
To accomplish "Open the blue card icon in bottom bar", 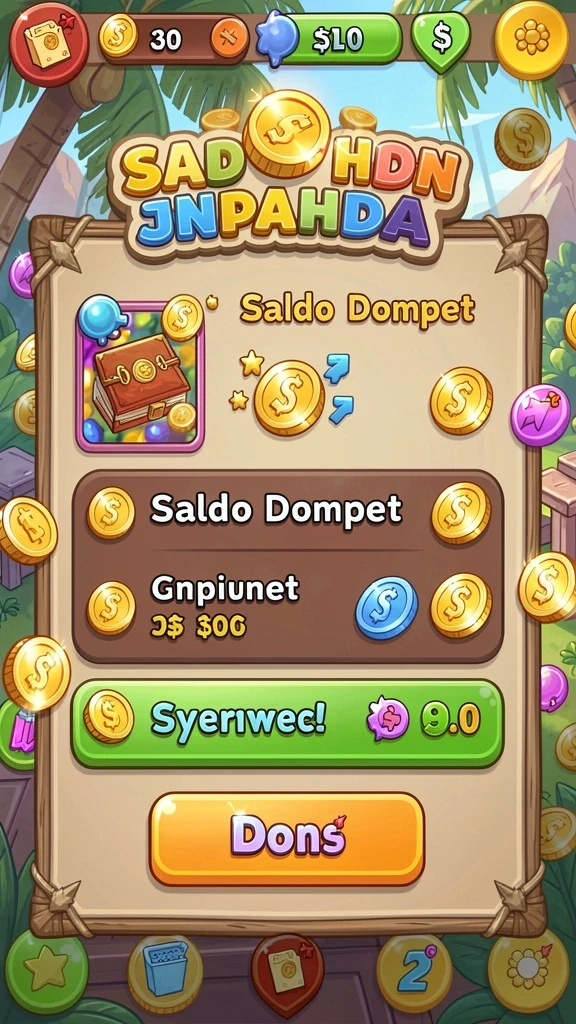I will coord(165,973).
